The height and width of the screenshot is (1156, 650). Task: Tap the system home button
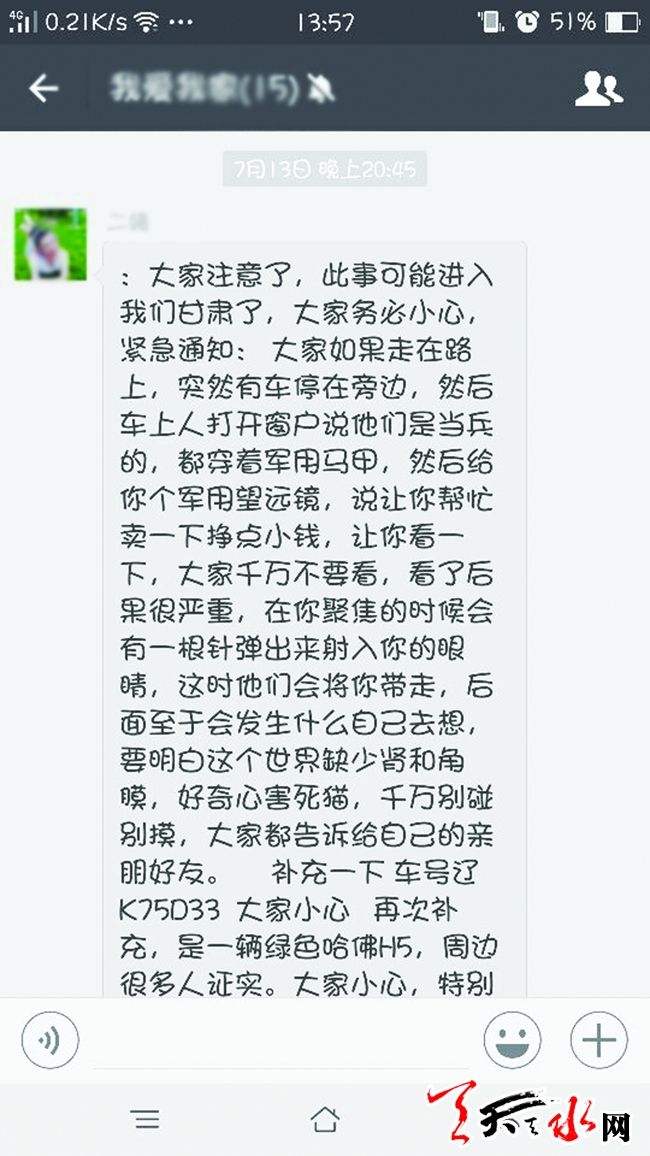[x=325, y=1119]
